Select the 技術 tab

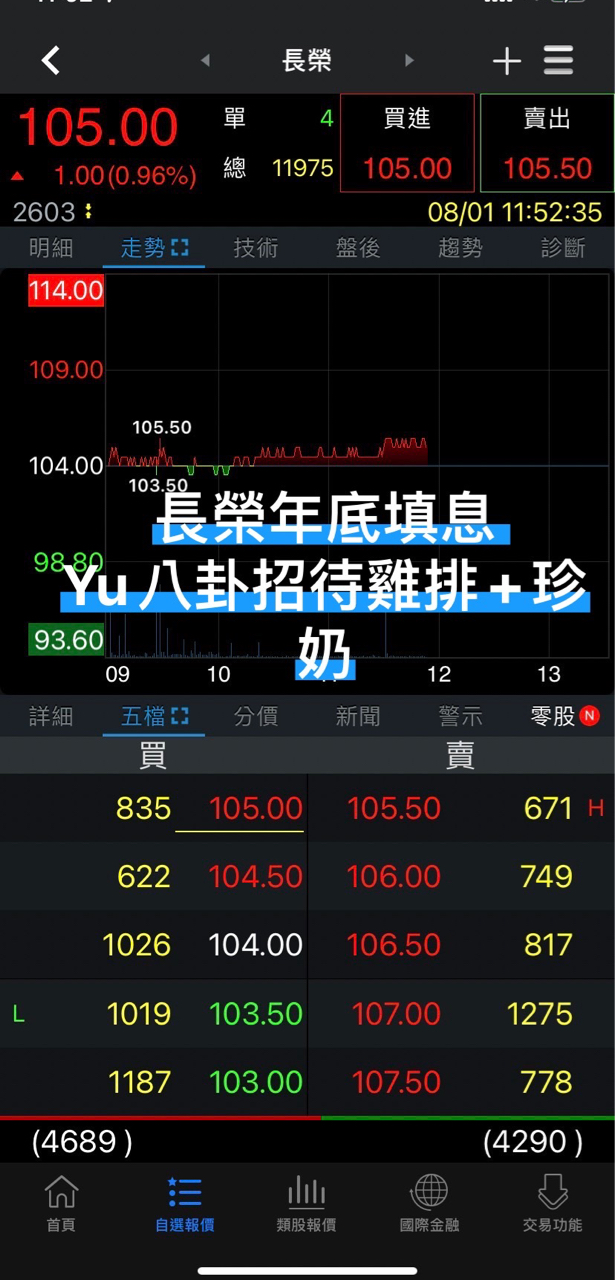pos(256,248)
